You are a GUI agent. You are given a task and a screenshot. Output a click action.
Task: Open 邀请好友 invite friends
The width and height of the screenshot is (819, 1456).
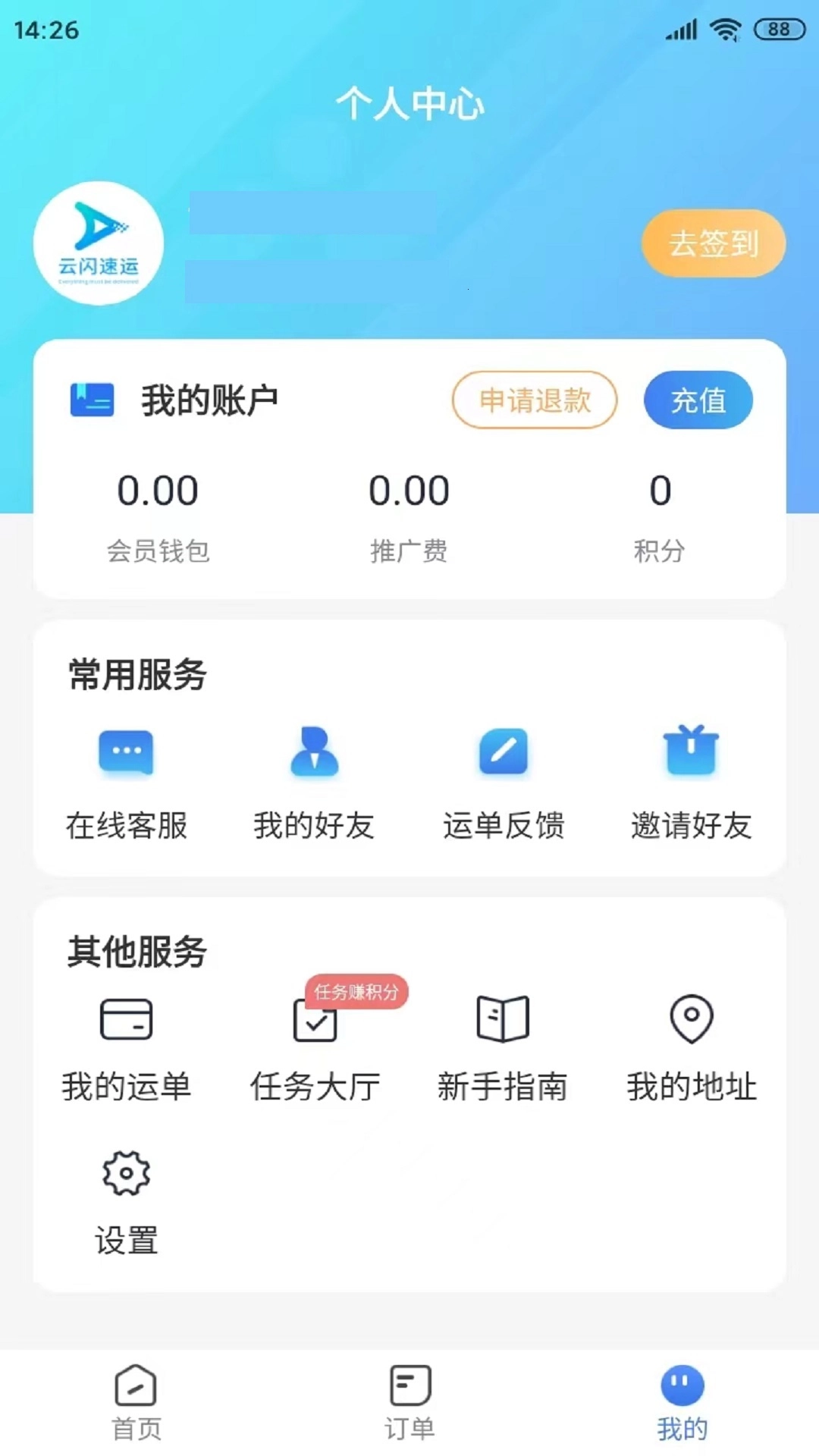click(x=691, y=781)
